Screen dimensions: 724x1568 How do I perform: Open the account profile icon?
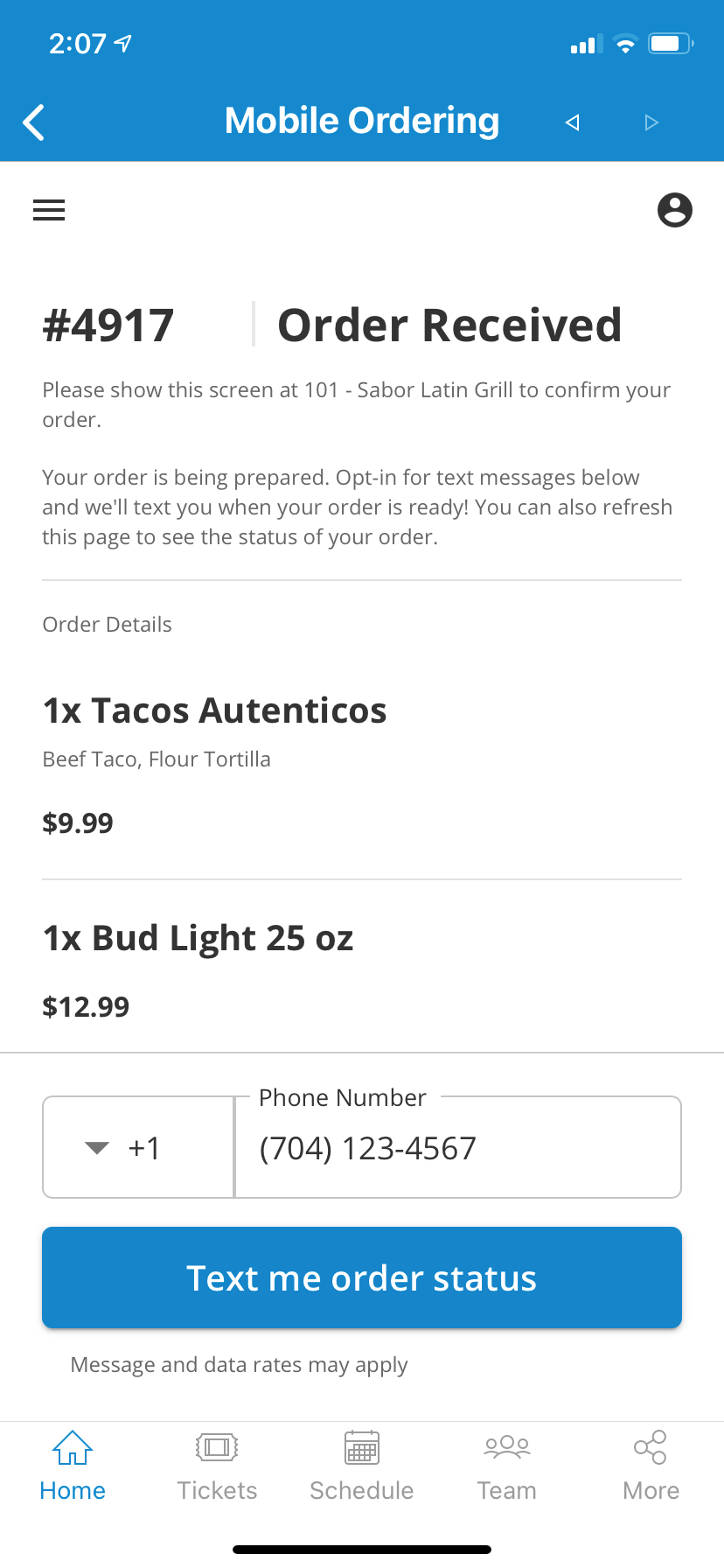point(674,210)
